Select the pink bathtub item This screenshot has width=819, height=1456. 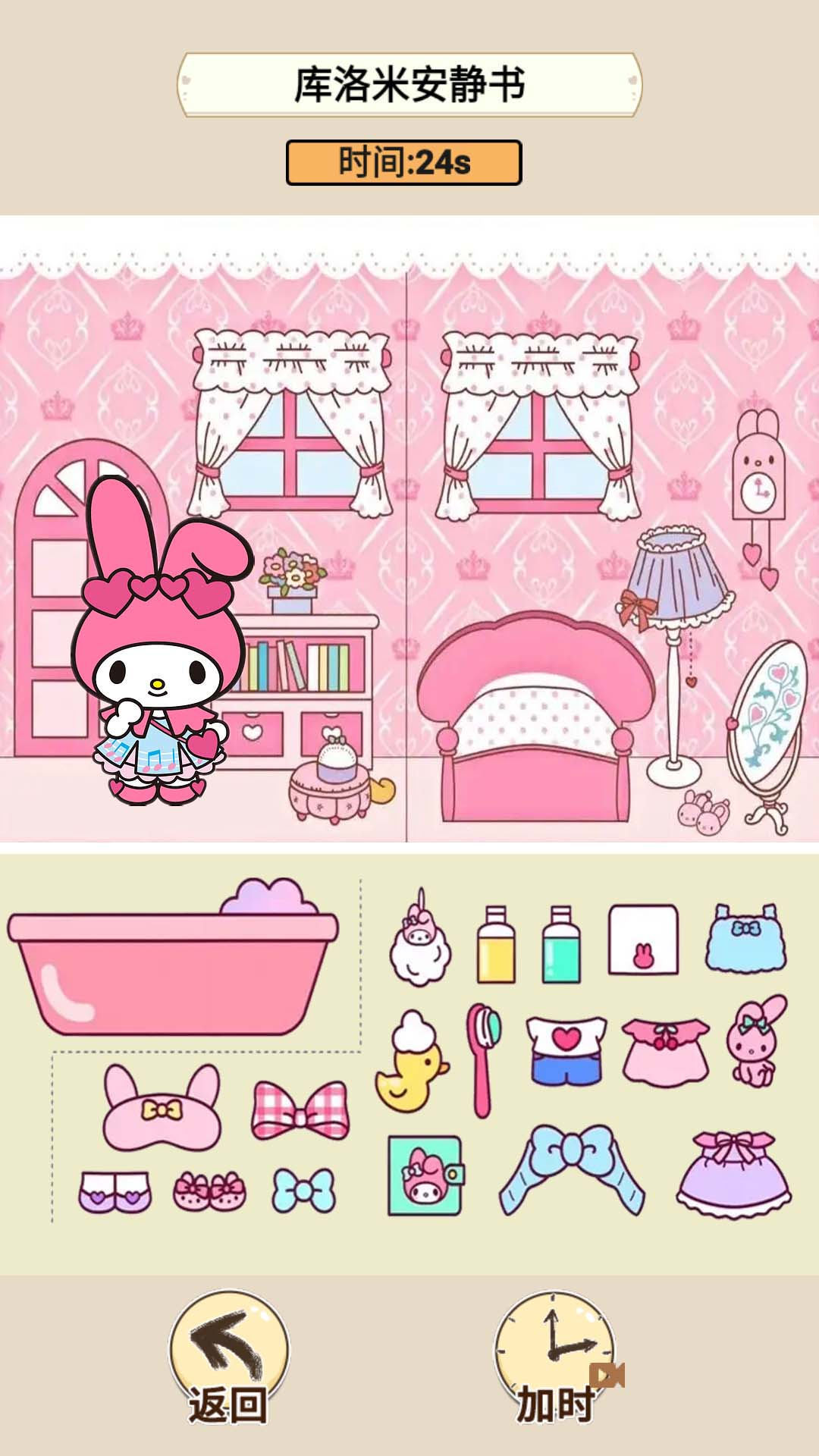point(173,971)
